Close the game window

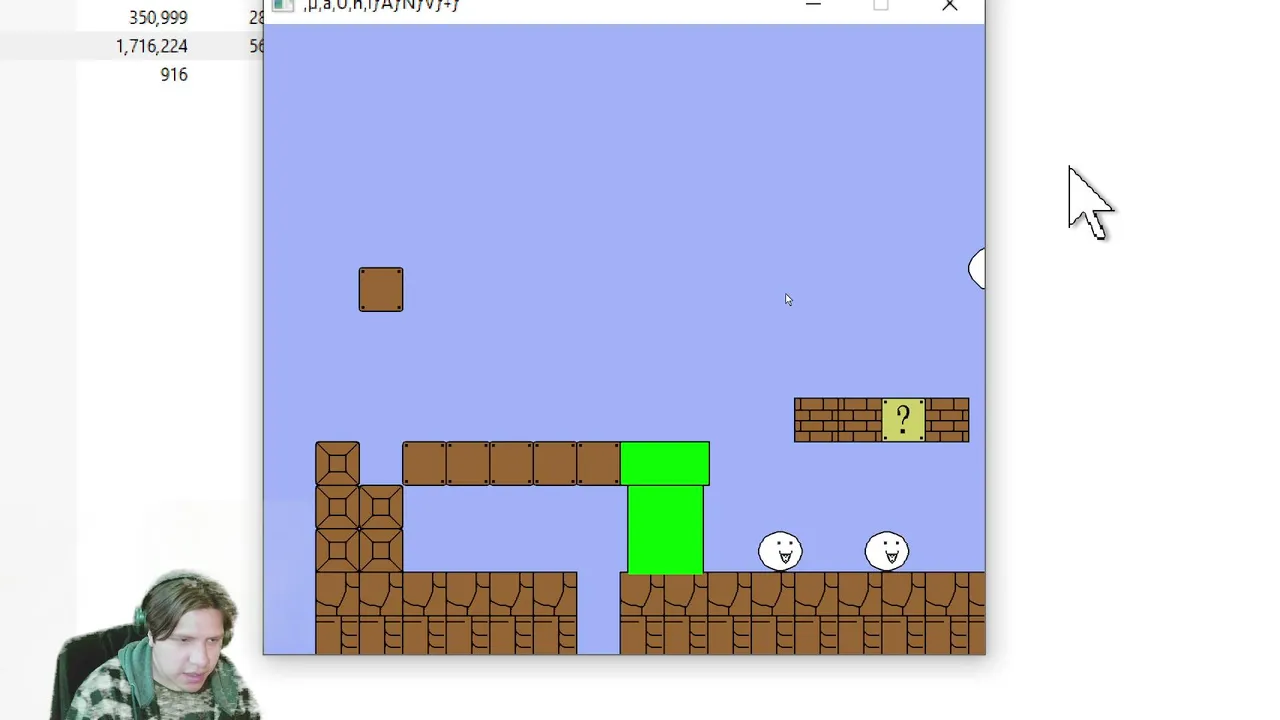(949, 6)
